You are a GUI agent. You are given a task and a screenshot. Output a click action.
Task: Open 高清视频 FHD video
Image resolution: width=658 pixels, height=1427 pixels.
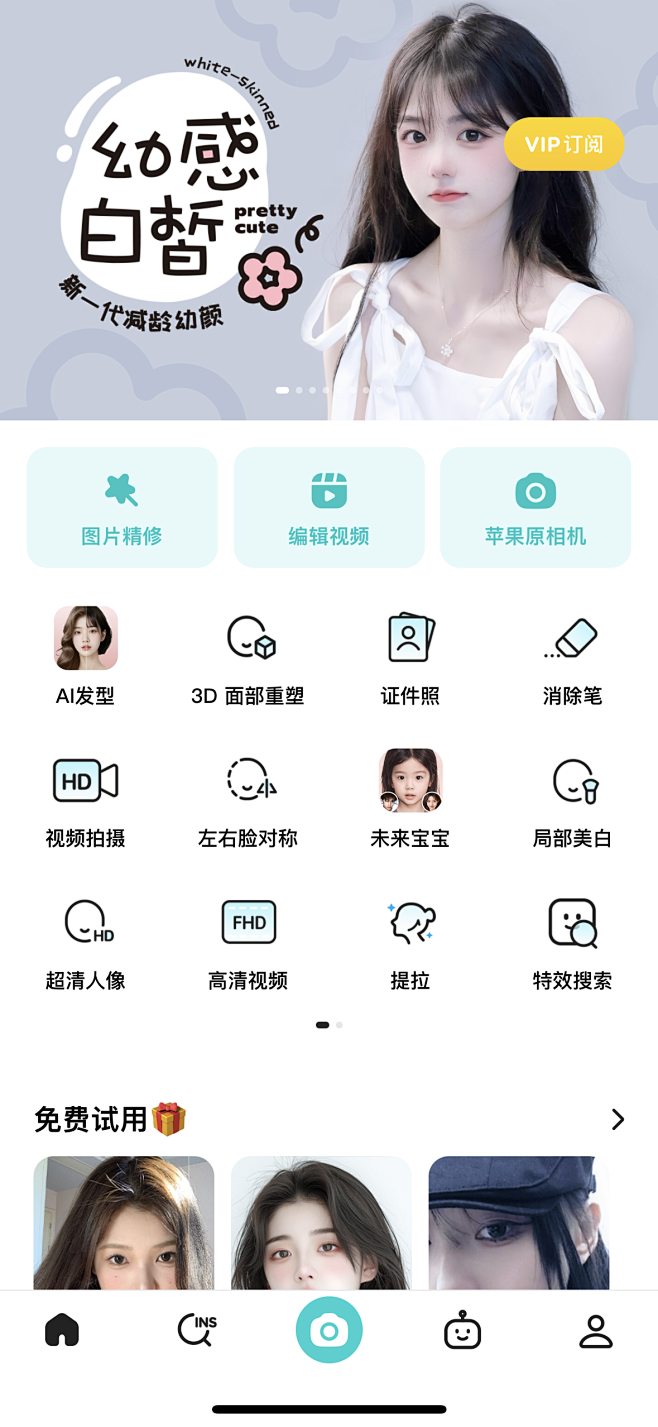point(248,940)
